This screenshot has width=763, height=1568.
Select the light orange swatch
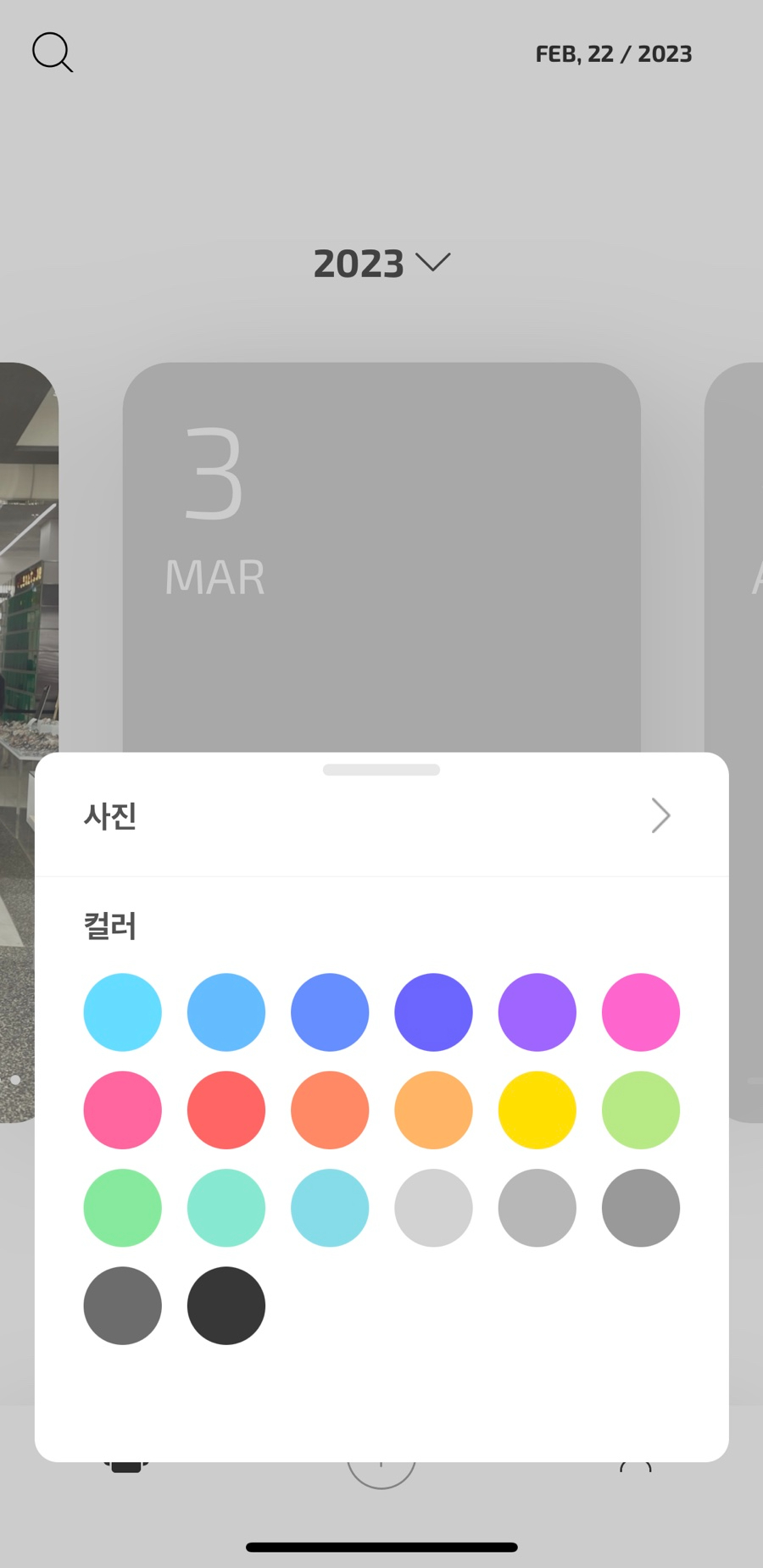[433, 1109]
